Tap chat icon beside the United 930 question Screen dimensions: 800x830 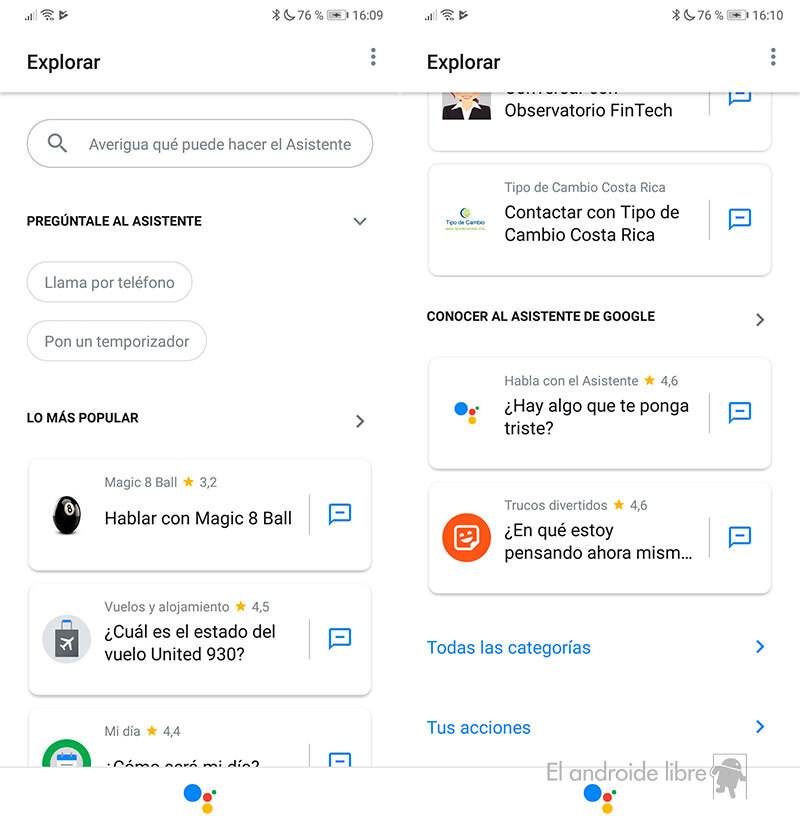[x=340, y=638]
